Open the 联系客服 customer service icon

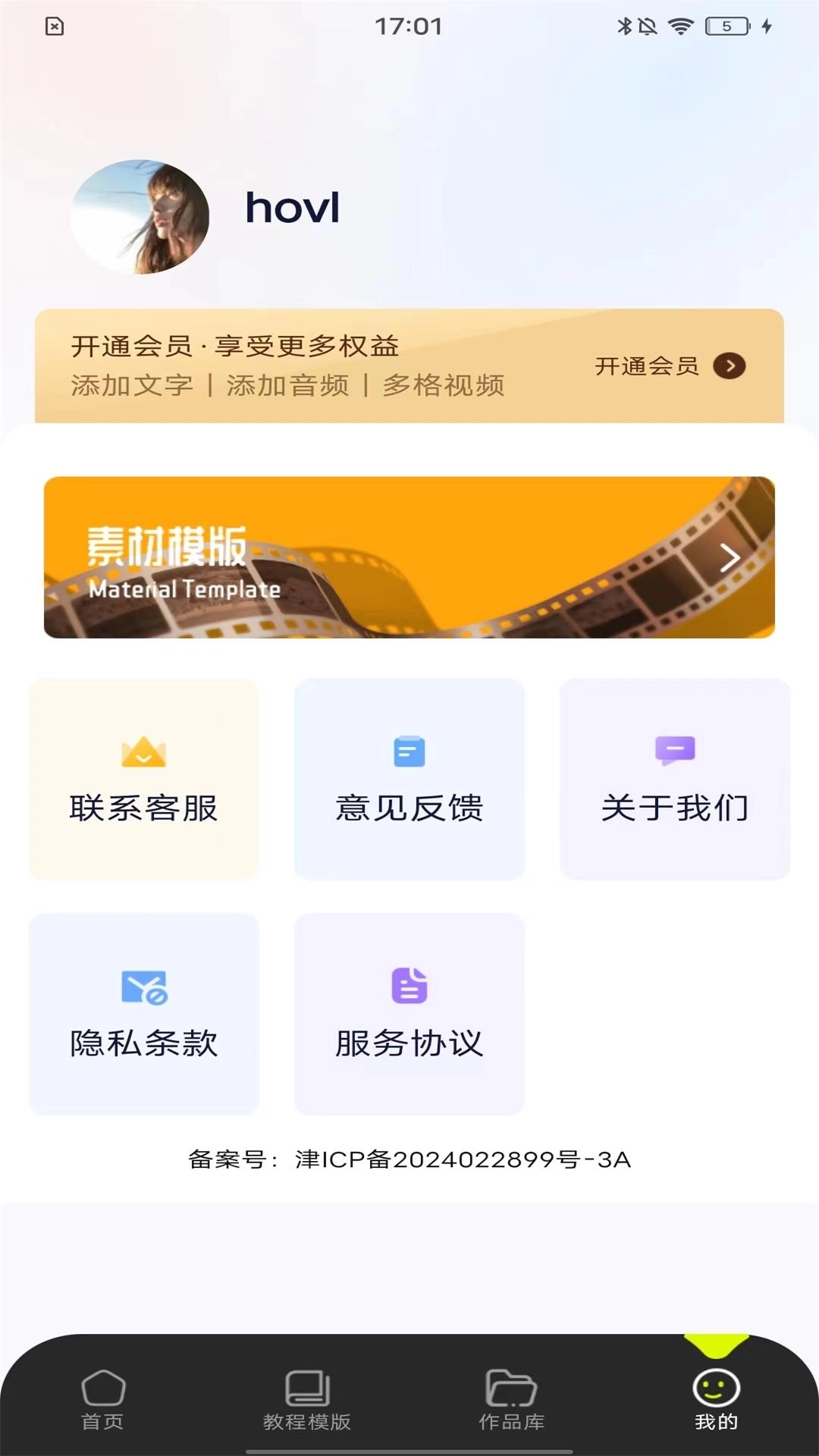(144, 752)
